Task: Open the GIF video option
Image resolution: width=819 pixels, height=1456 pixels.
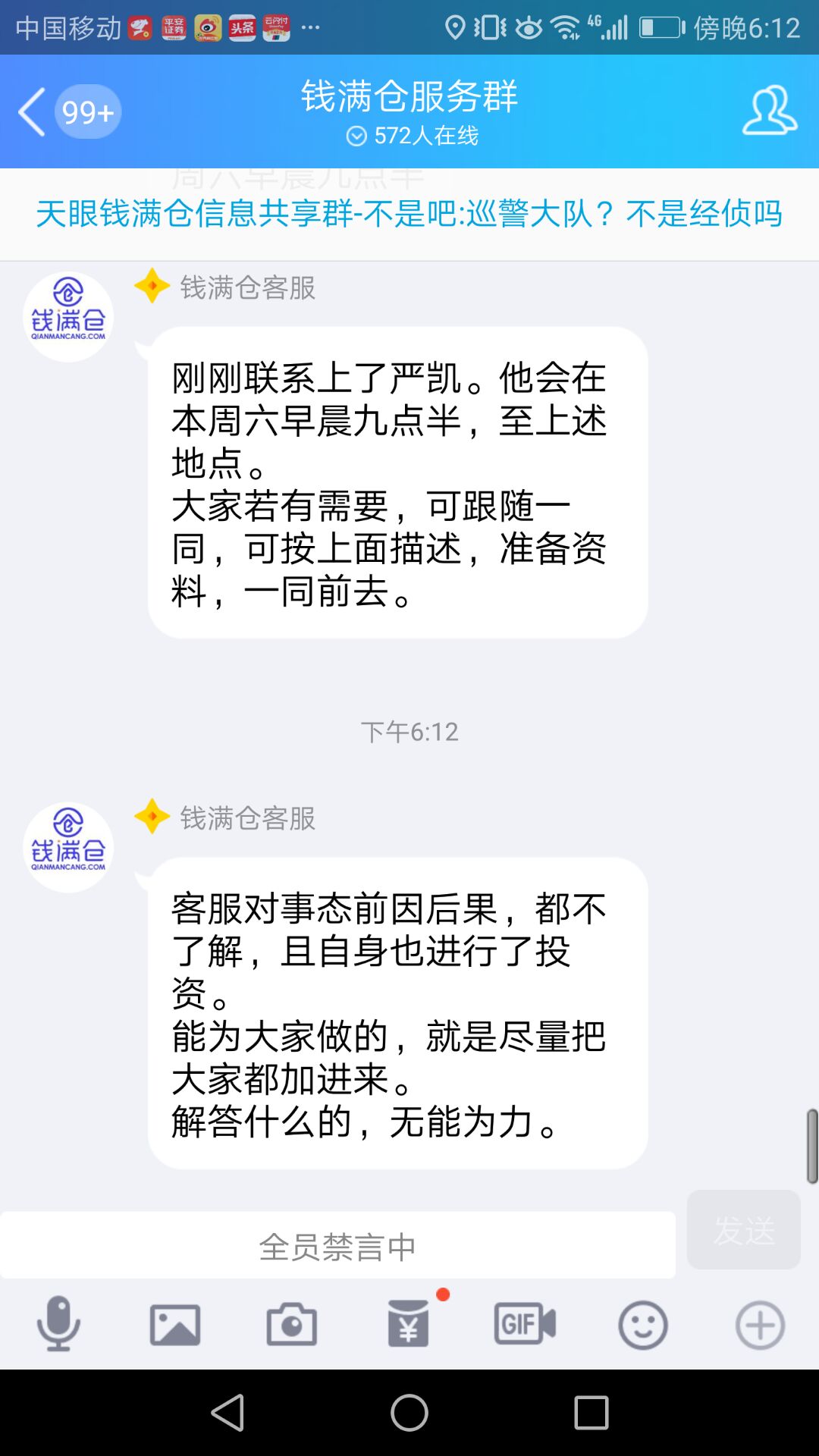Action: (x=525, y=1324)
